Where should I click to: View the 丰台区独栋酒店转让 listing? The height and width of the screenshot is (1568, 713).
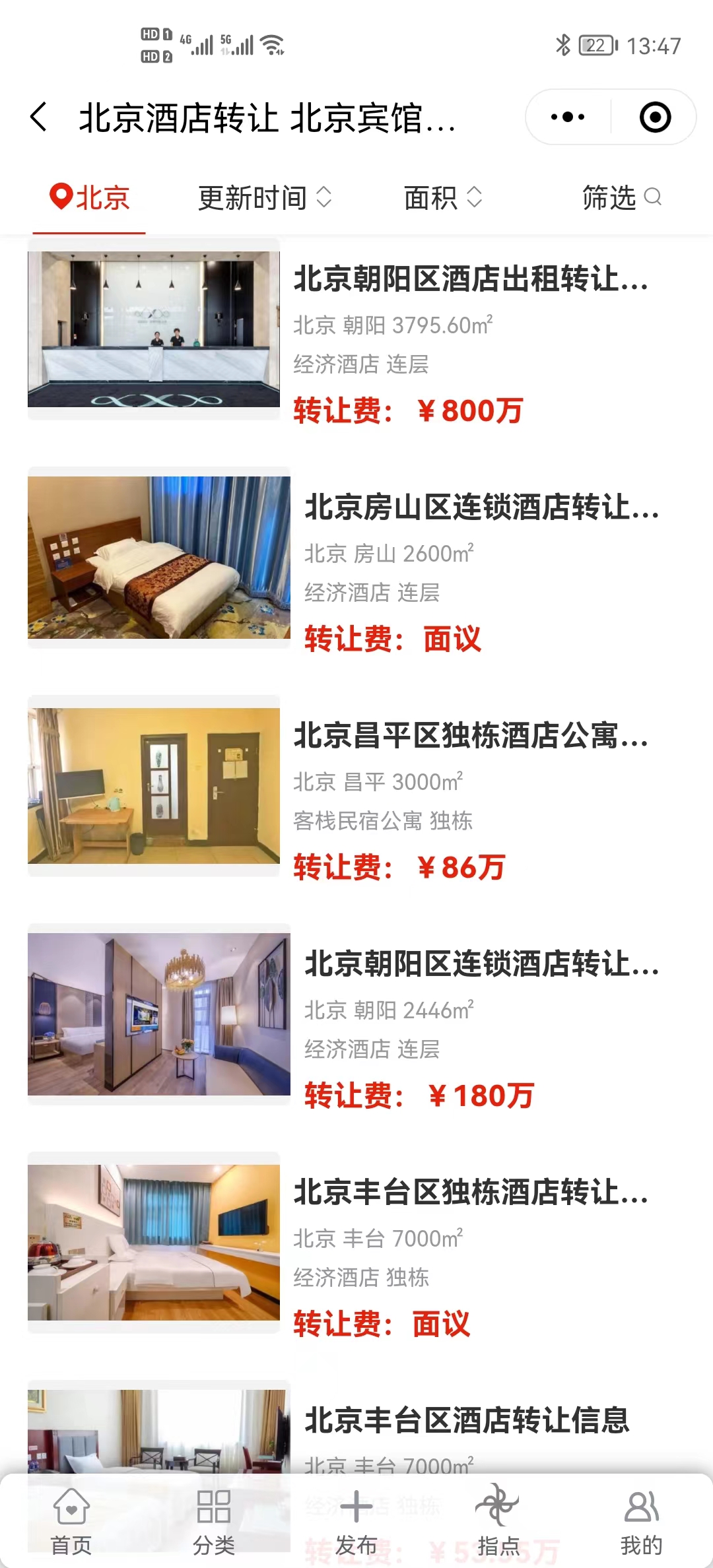tap(470, 1192)
